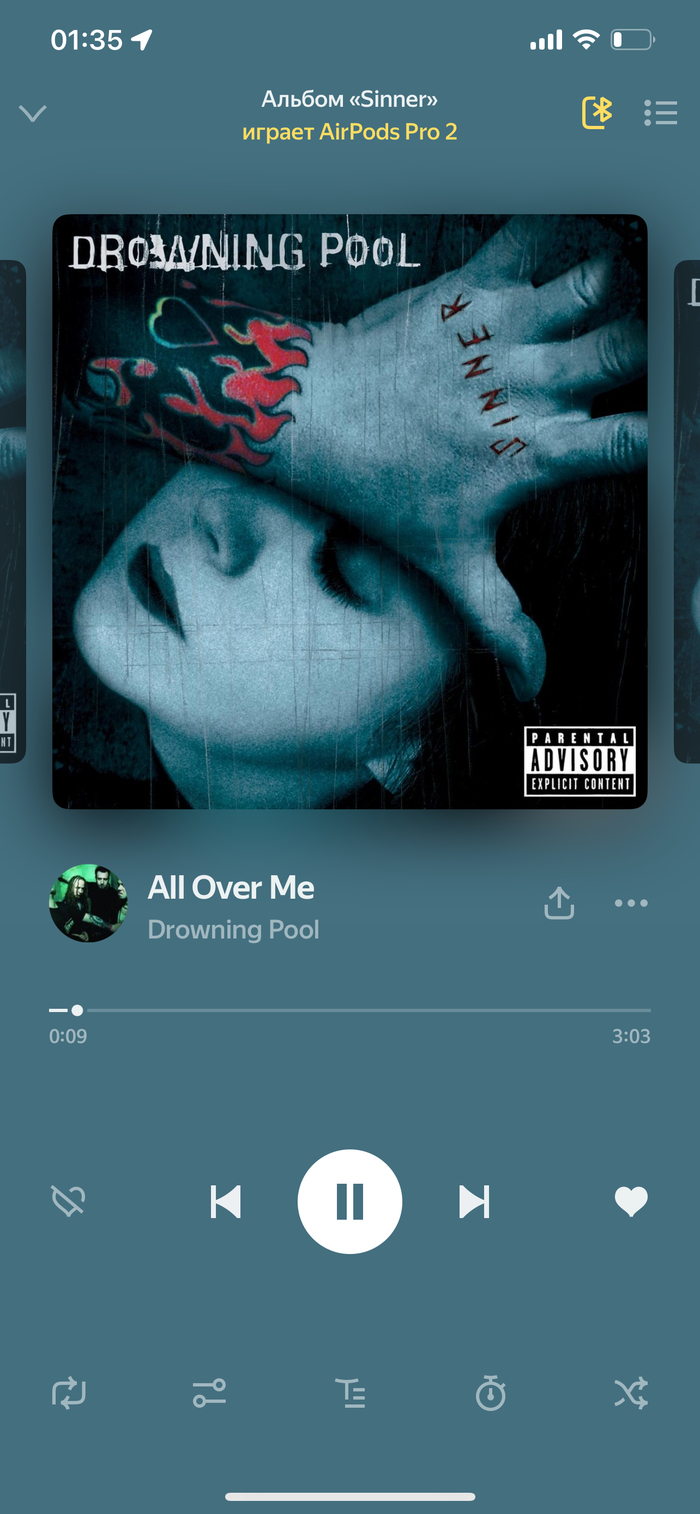The width and height of the screenshot is (700, 1514).
Task: Open the three-dot track options menu
Action: click(x=631, y=904)
